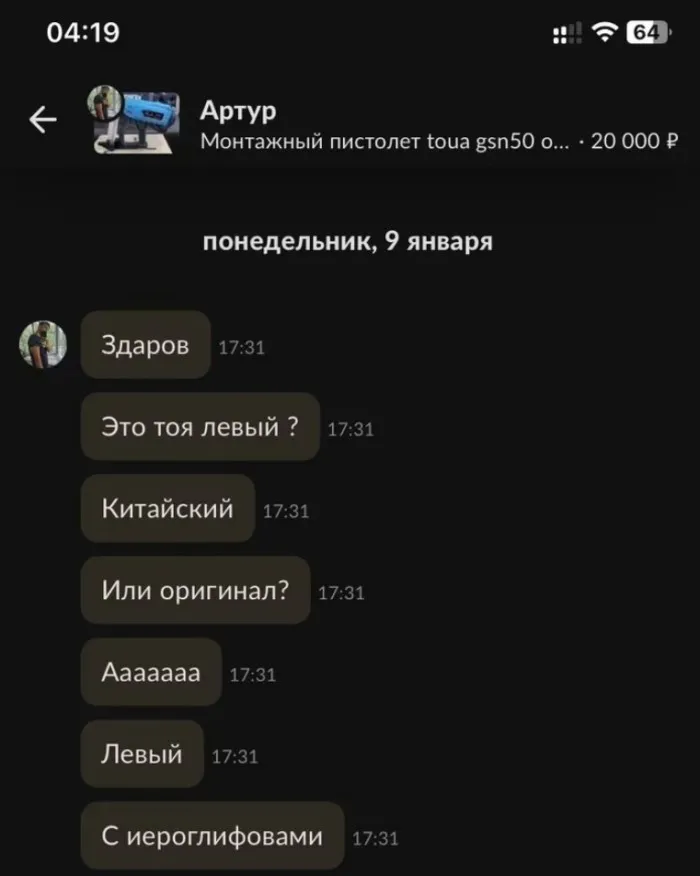Open Артур's listing details from the header

tap(438, 125)
